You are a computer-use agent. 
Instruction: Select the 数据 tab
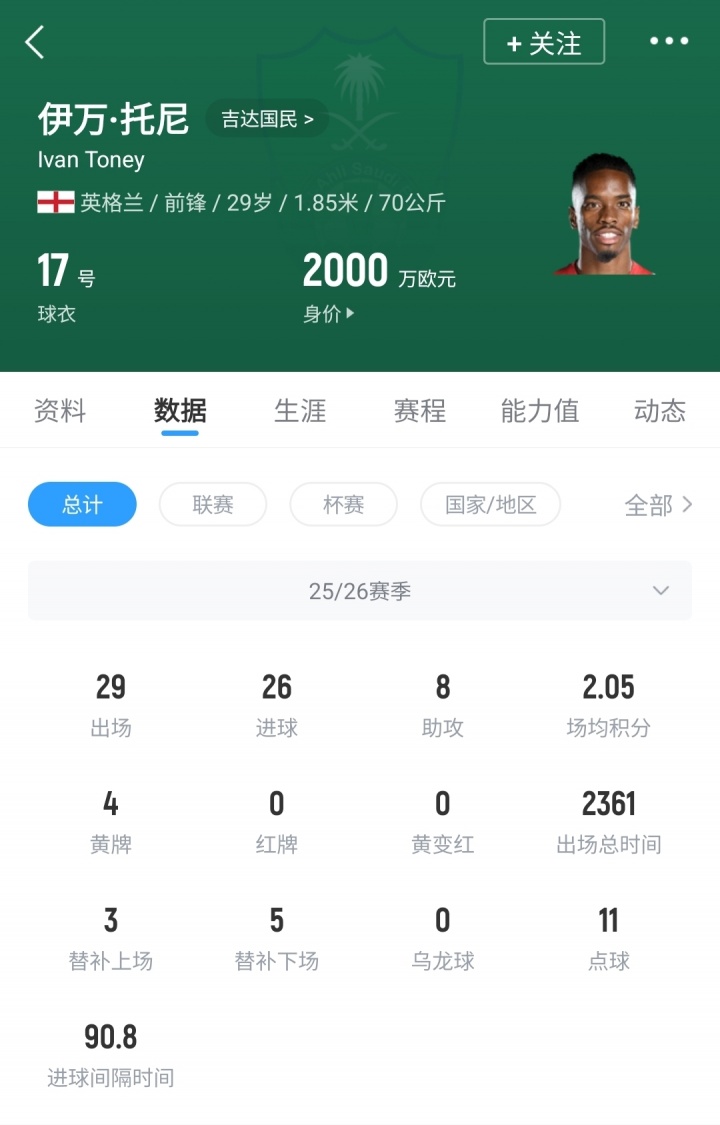179,411
